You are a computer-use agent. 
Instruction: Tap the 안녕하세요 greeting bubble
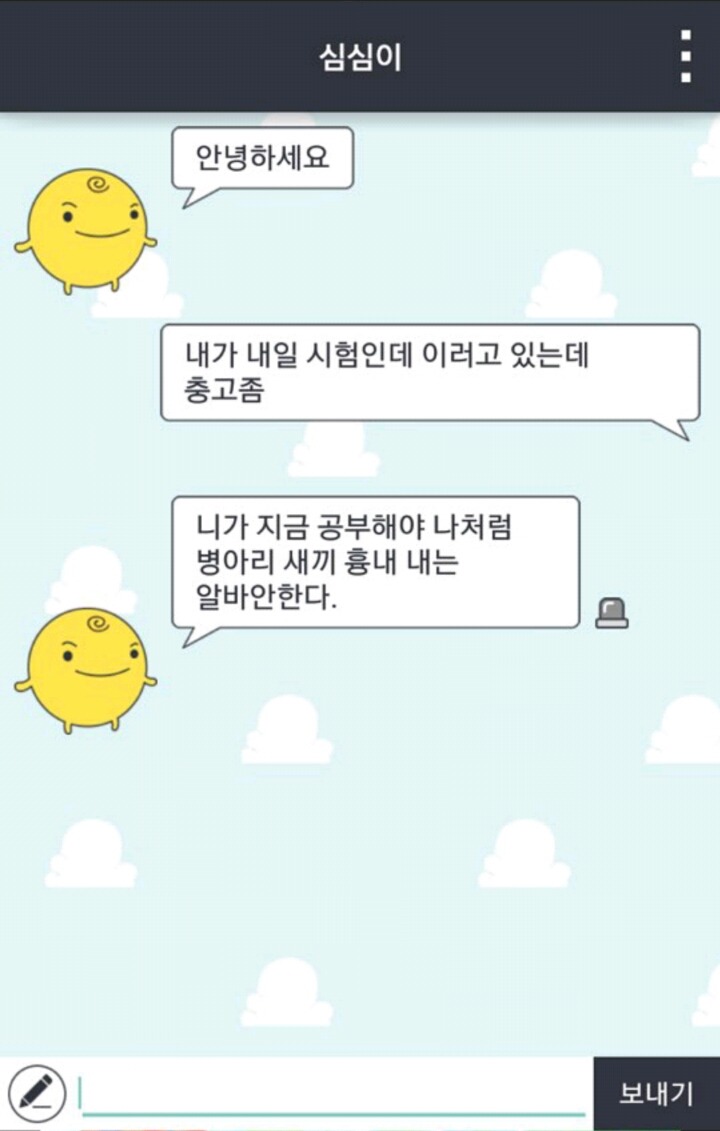(x=265, y=156)
